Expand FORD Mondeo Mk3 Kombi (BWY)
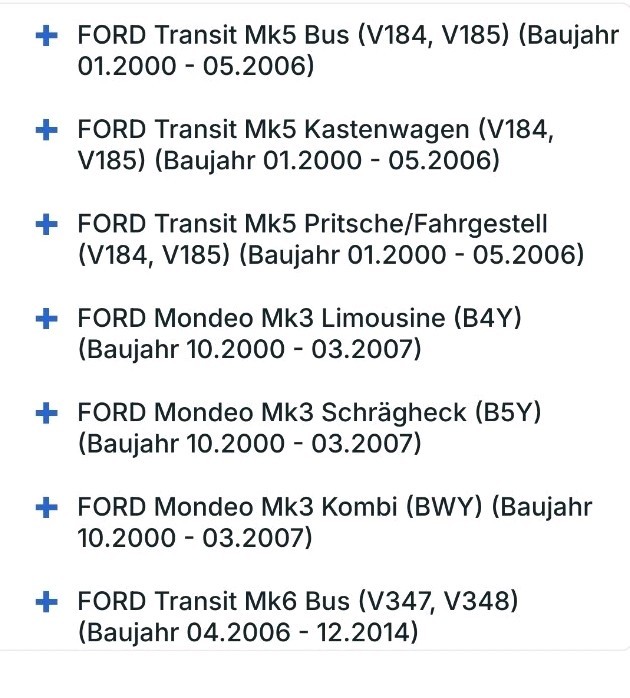 click(x=45, y=507)
